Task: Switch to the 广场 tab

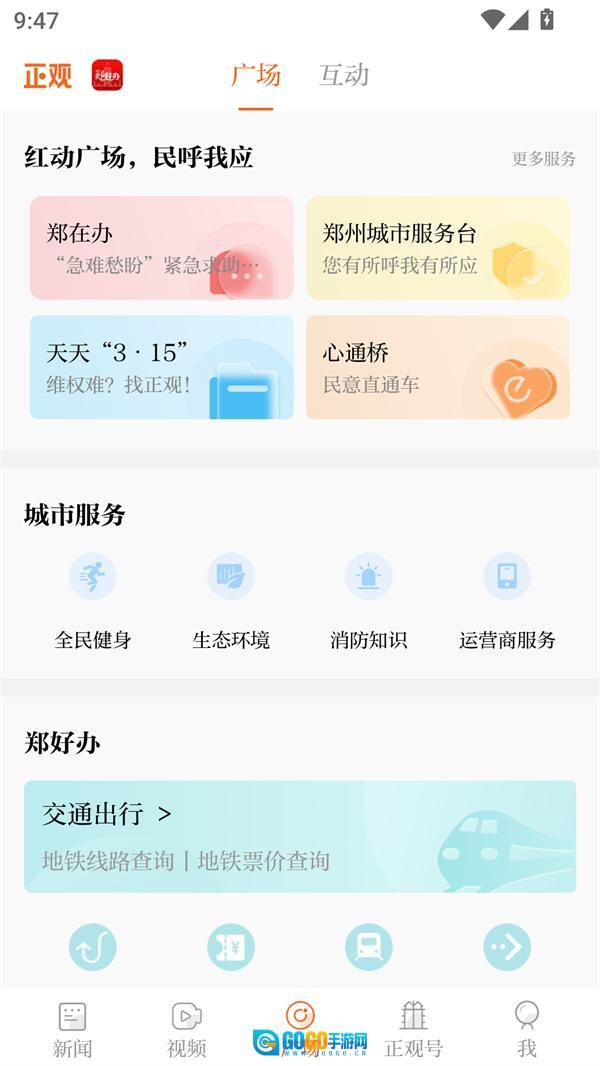Action: 255,76
